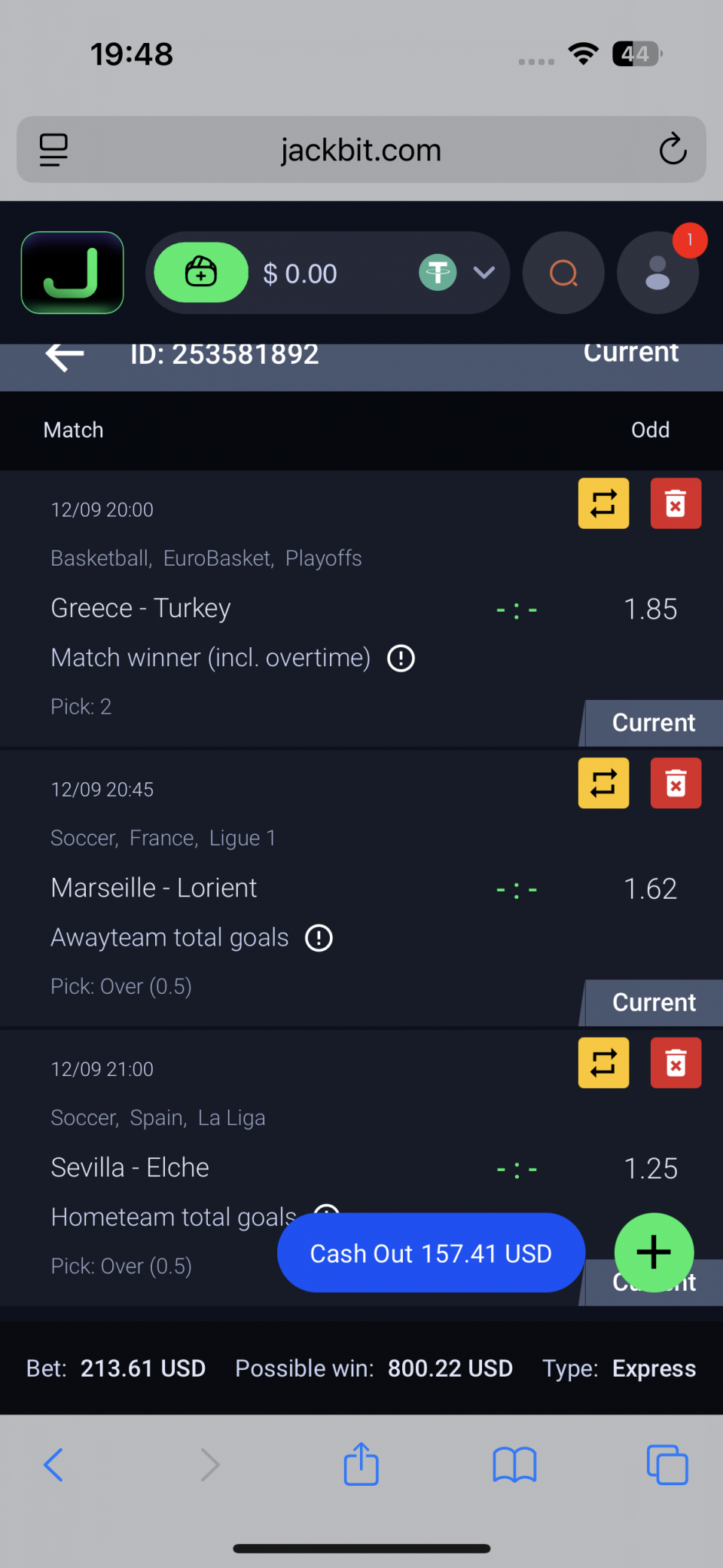Cash out 157.41 USD
This screenshot has height=1568, width=723.
click(x=431, y=1253)
